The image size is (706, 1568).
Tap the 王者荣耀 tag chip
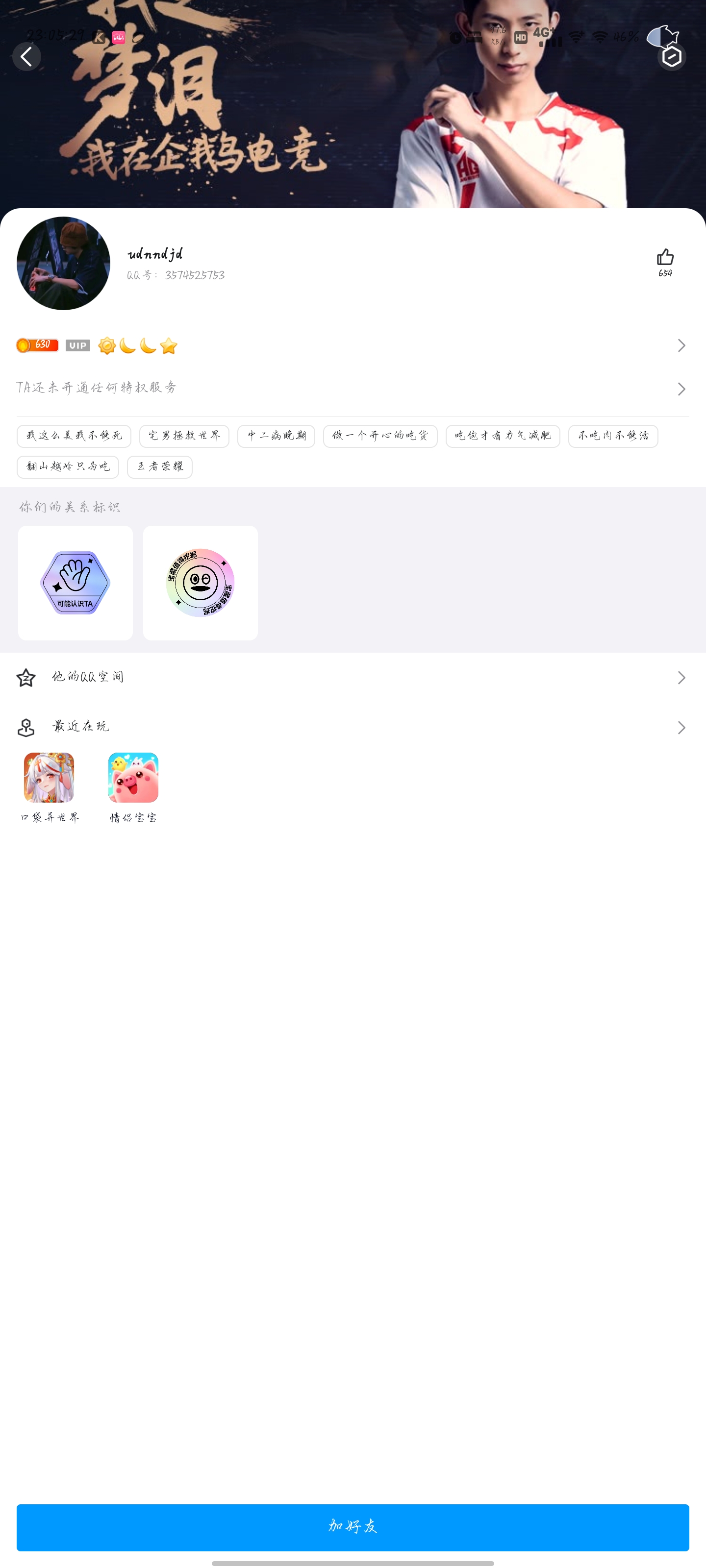click(160, 467)
